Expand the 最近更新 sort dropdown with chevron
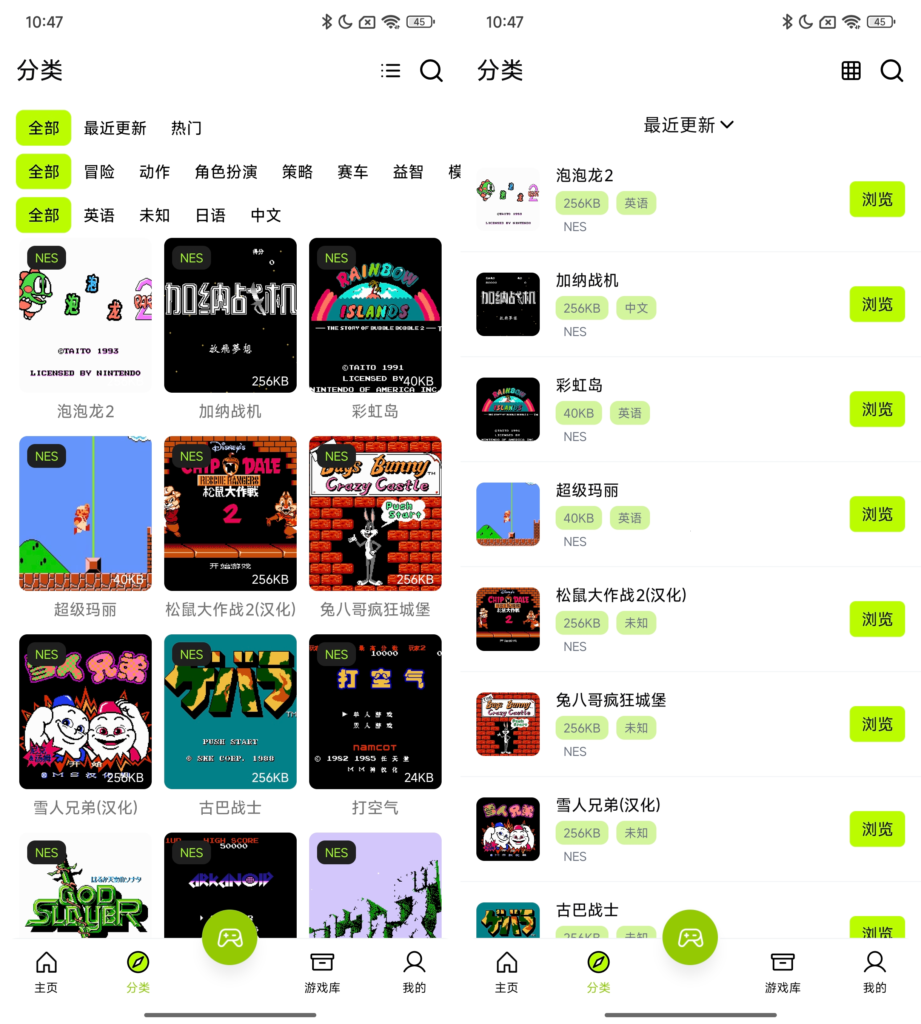921x1024 pixels. (x=688, y=125)
